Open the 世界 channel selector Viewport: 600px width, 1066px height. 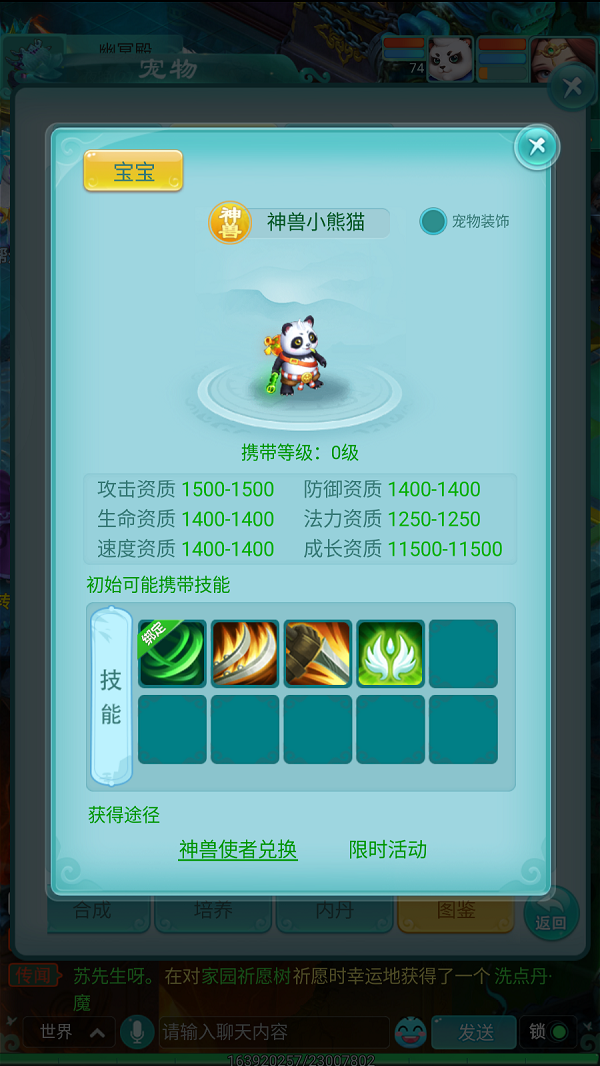(x=70, y=1031)
